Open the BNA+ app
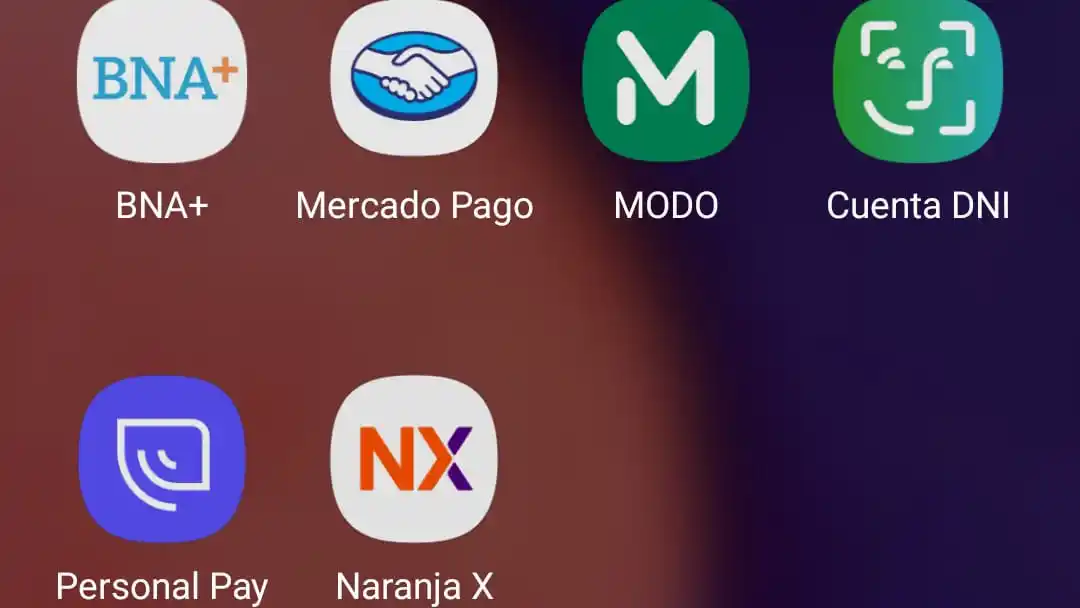Image resolution: width=1080 pixels, height=608 pixels. coord(162,80)
